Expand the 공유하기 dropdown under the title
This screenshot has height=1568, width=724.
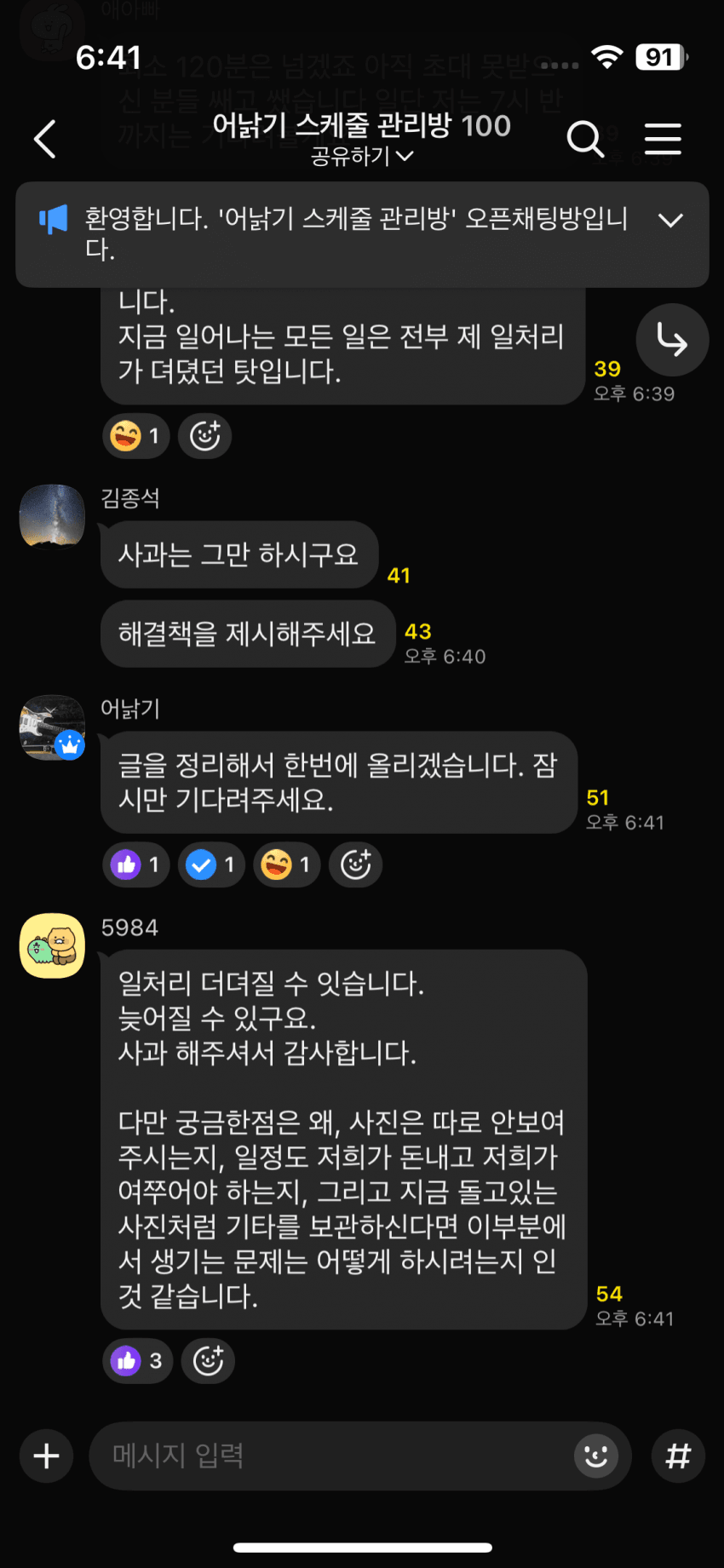pos(362,156)
